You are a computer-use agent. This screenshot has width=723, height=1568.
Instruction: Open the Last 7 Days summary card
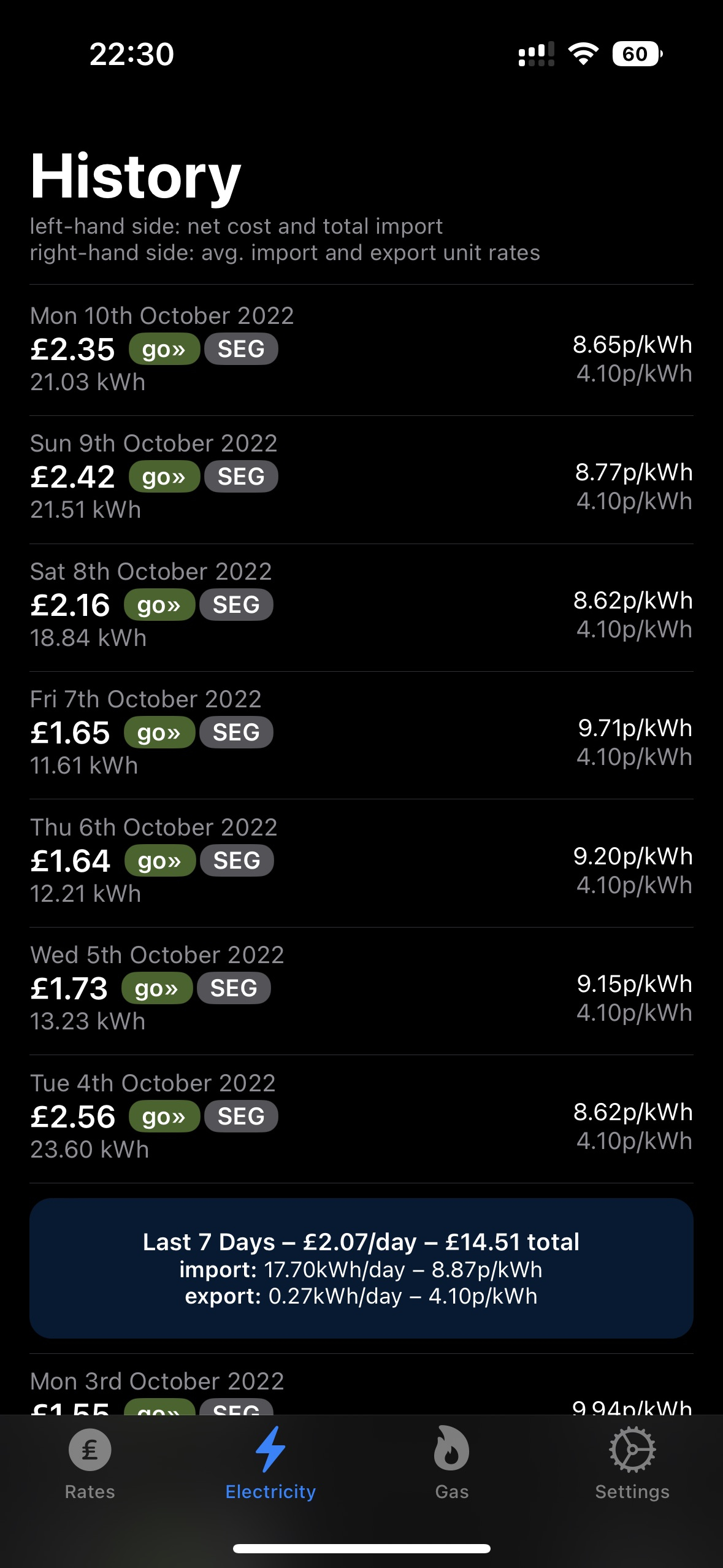[361, 1268]
